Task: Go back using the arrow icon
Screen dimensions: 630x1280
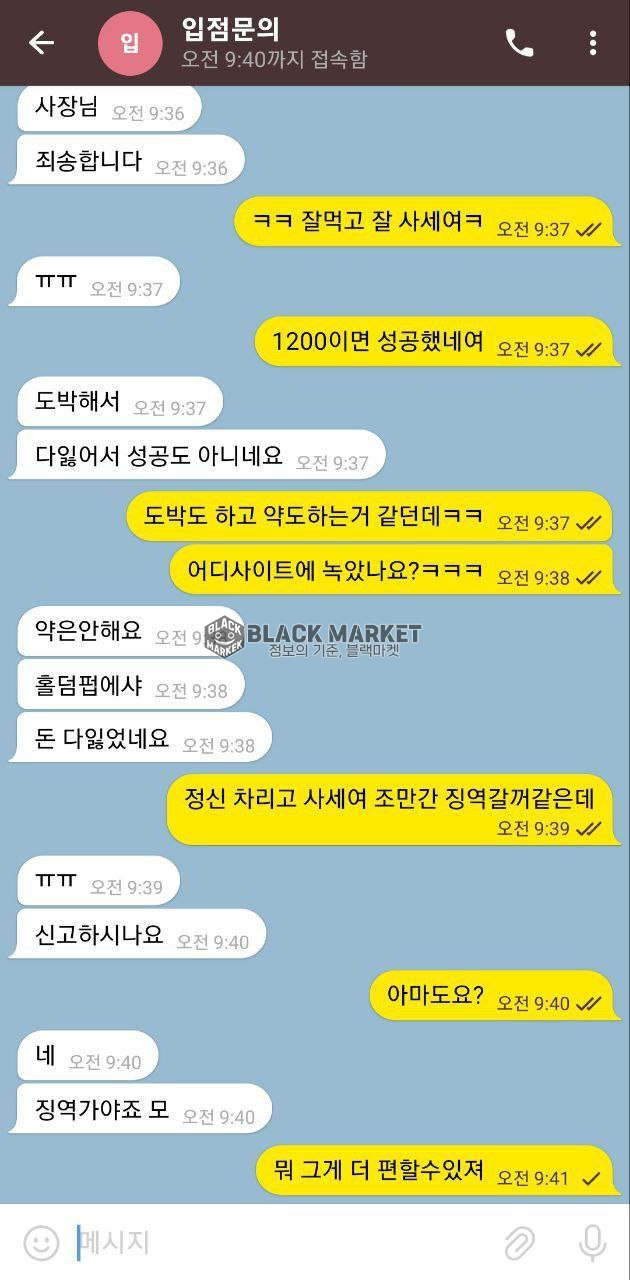Action: click(x=41, y=42)
